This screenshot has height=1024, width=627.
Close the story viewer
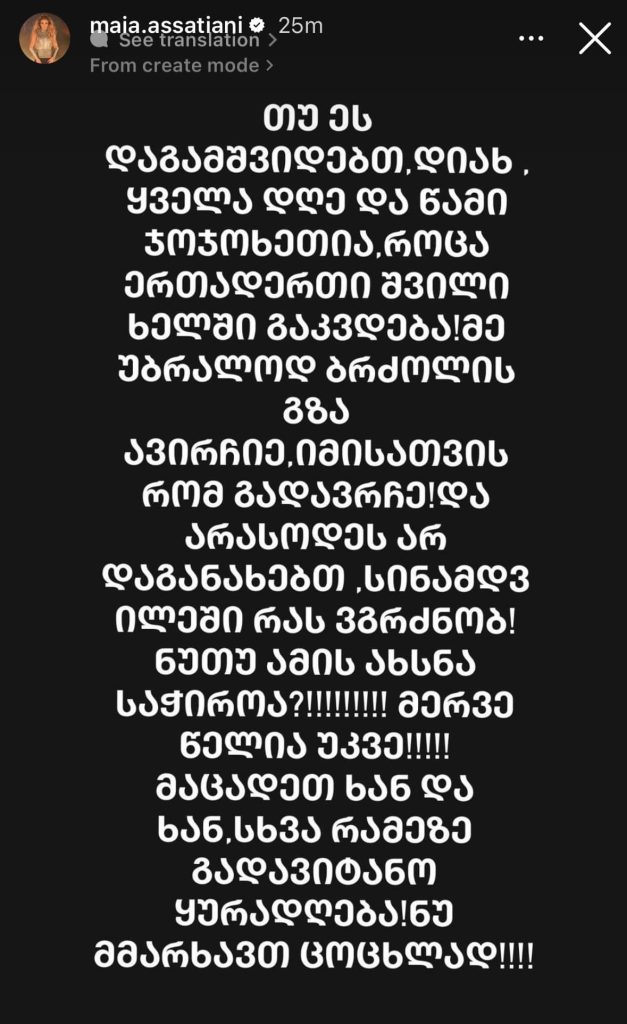595,39
